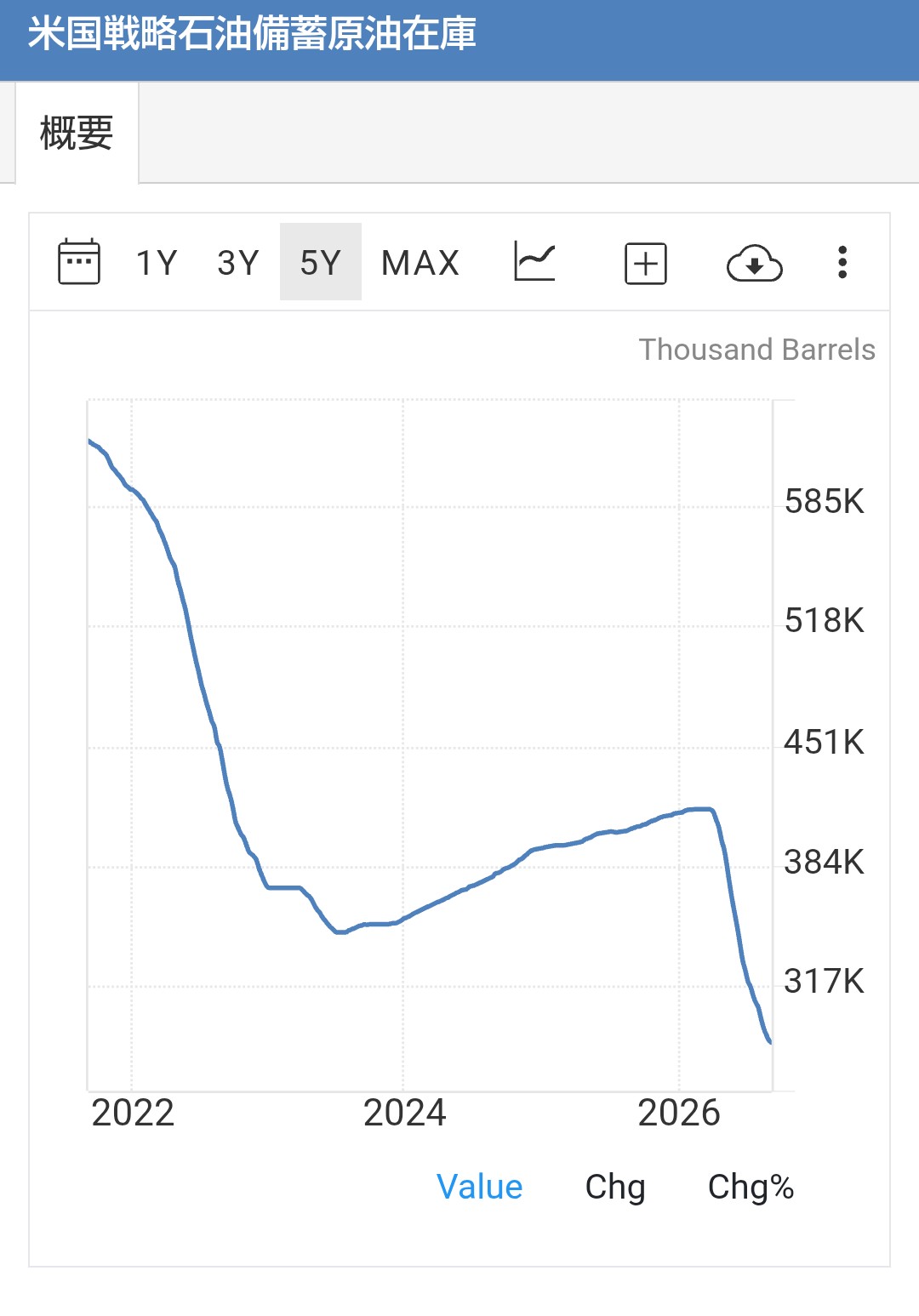Select the Value display option
Viewport: 919px width, 1316px height.
coord(479,1187)
